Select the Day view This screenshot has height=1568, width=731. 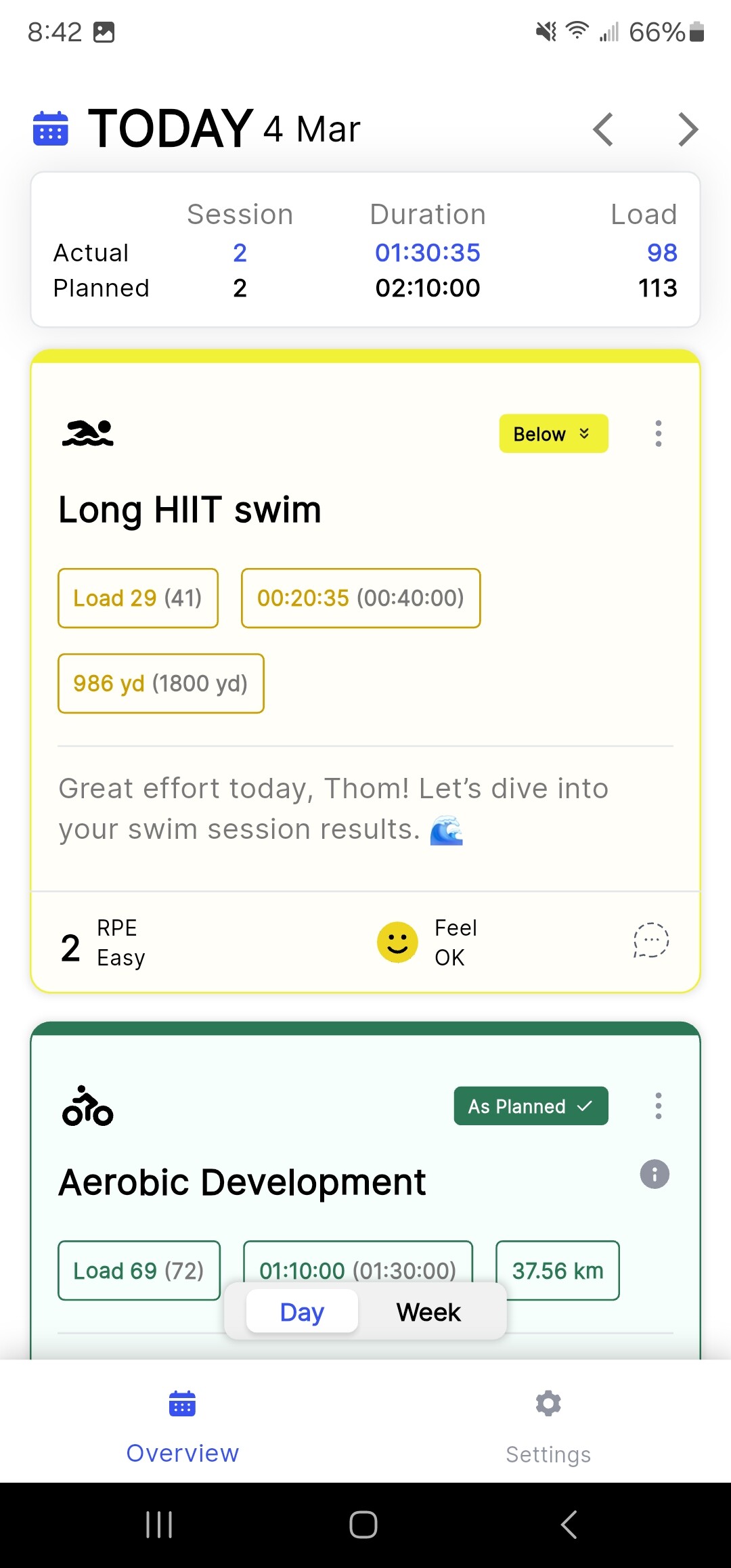tap(302, 1312)
